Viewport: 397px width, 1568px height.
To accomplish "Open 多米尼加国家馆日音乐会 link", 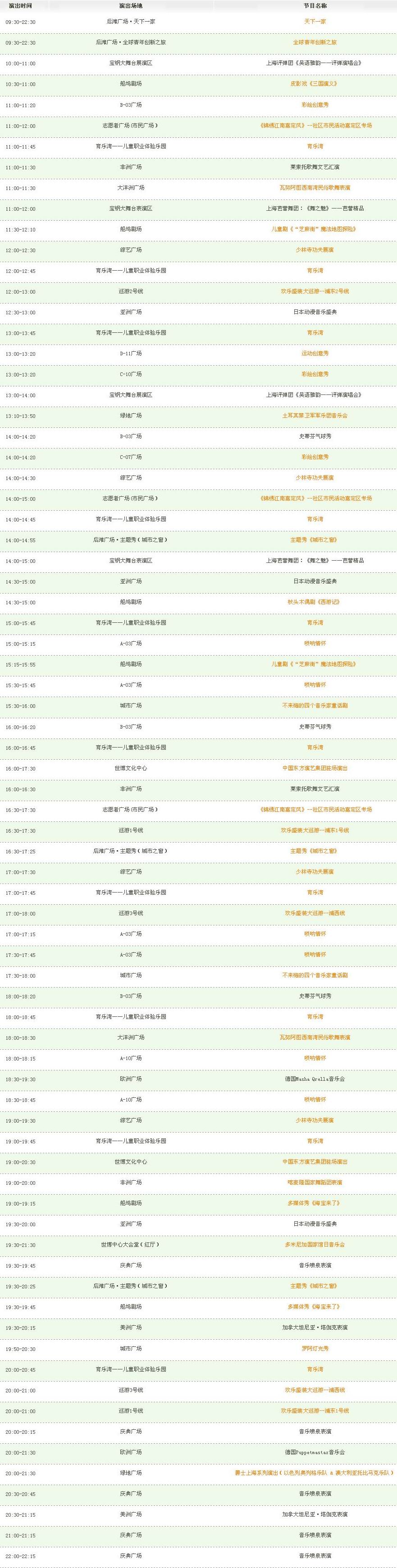I will pyautogui.click(x=315, y=1245).
